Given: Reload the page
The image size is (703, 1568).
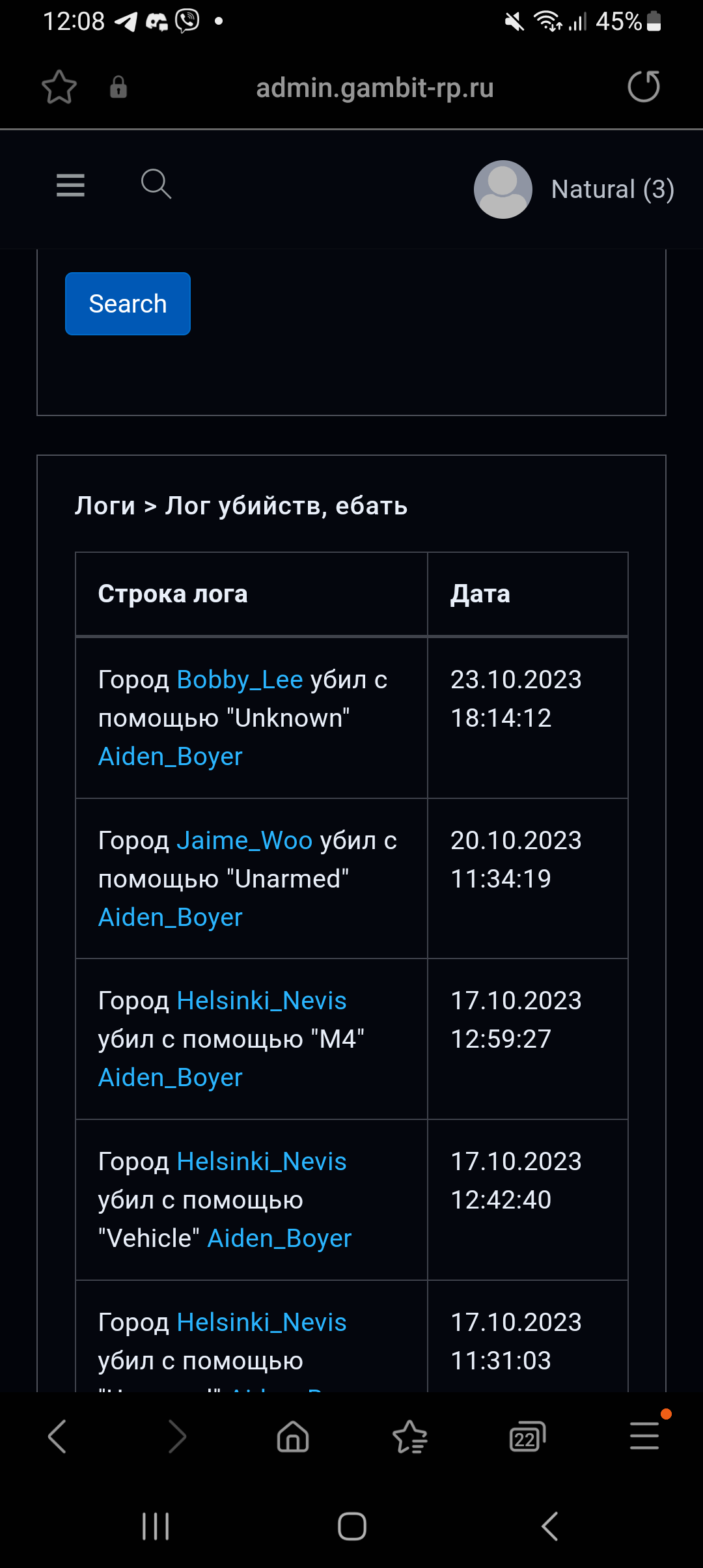Looking at the screenshot, I should click(644, 87).
